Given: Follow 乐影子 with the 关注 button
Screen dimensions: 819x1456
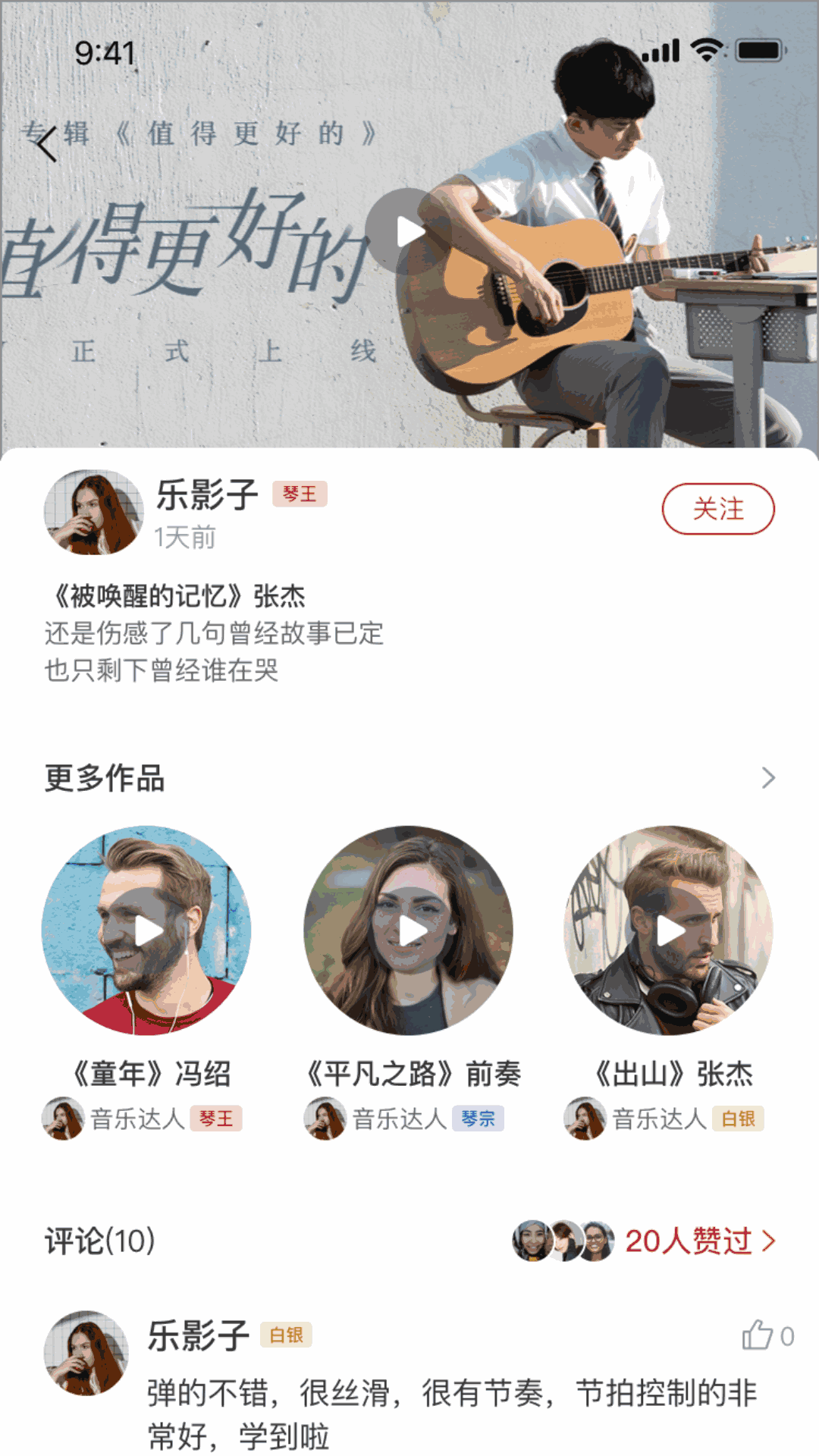Looking at the screenshot, I should [x=717, y=509].
